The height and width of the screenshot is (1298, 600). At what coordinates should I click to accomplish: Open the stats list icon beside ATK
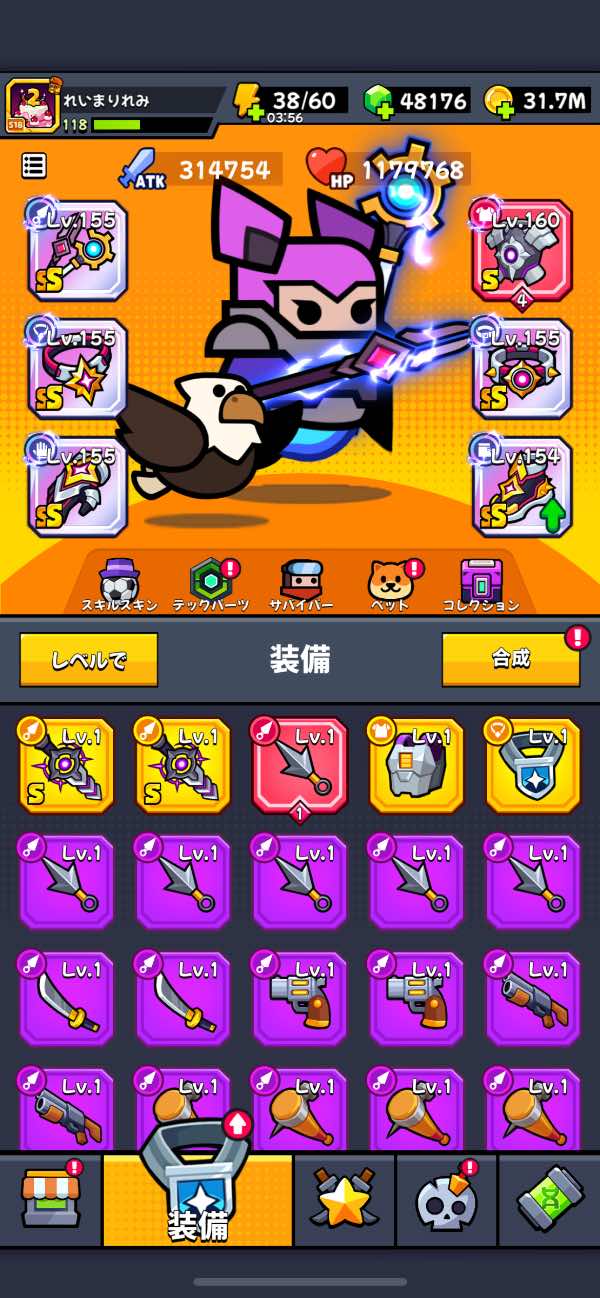coord(34,166)
